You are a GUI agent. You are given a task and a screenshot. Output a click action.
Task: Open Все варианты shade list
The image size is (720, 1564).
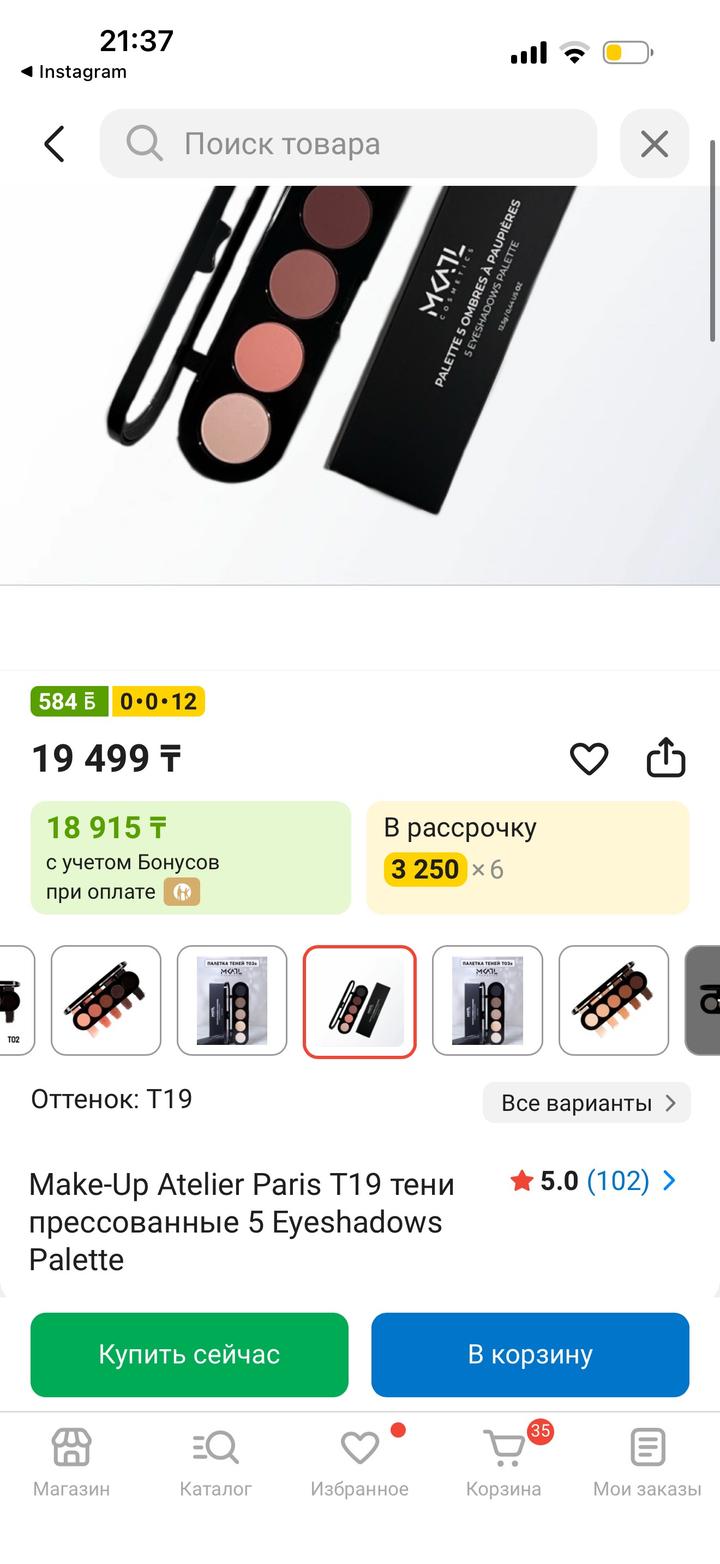click(x=587, y=1103)
